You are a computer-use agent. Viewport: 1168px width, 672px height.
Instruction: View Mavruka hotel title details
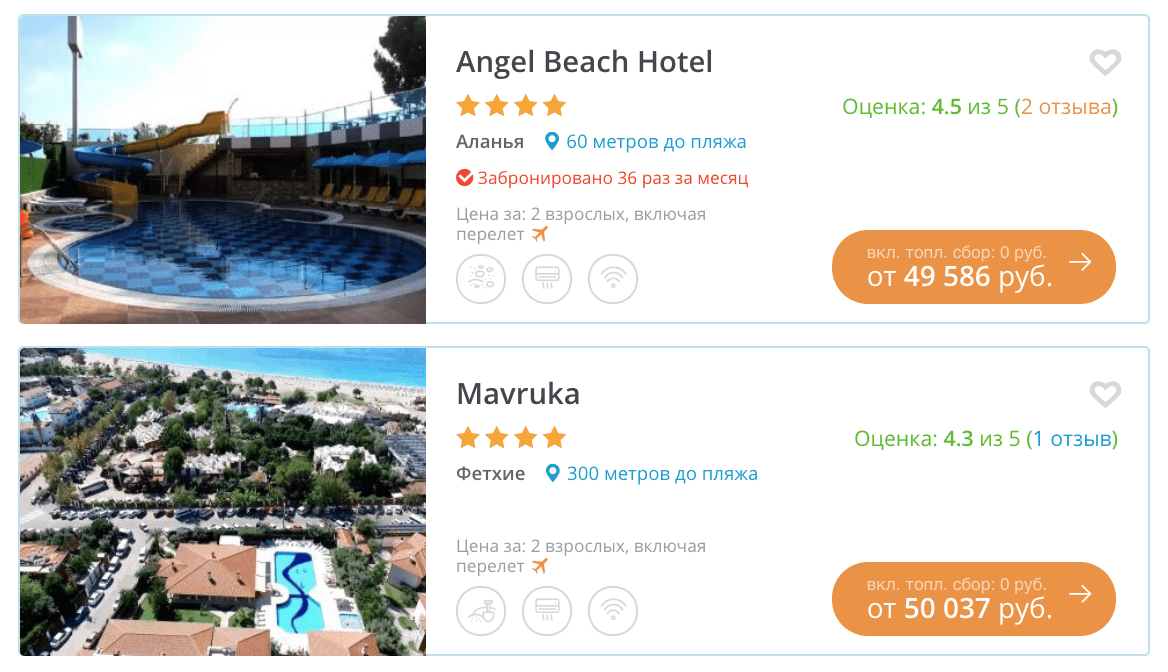518,394
